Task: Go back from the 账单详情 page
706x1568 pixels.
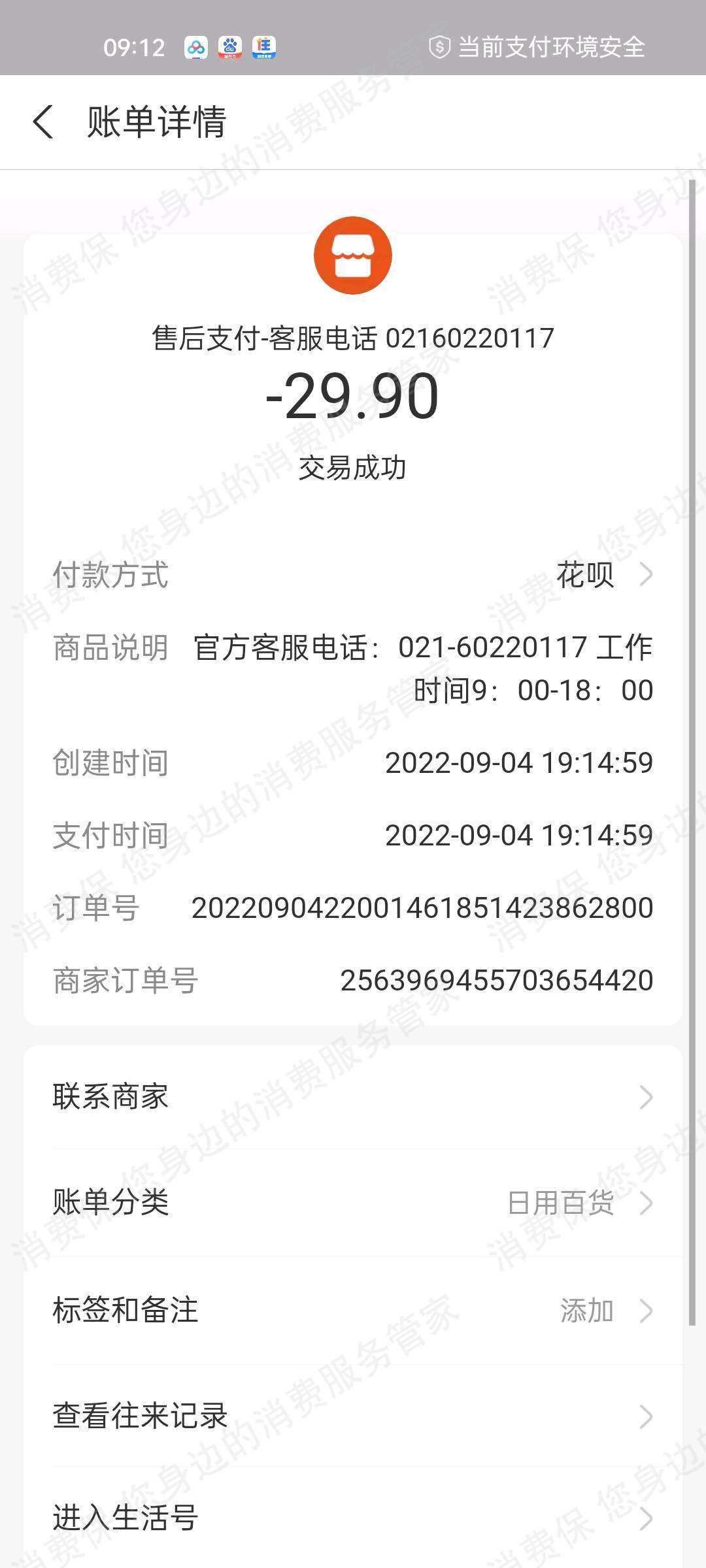Action: click(43, 122)
